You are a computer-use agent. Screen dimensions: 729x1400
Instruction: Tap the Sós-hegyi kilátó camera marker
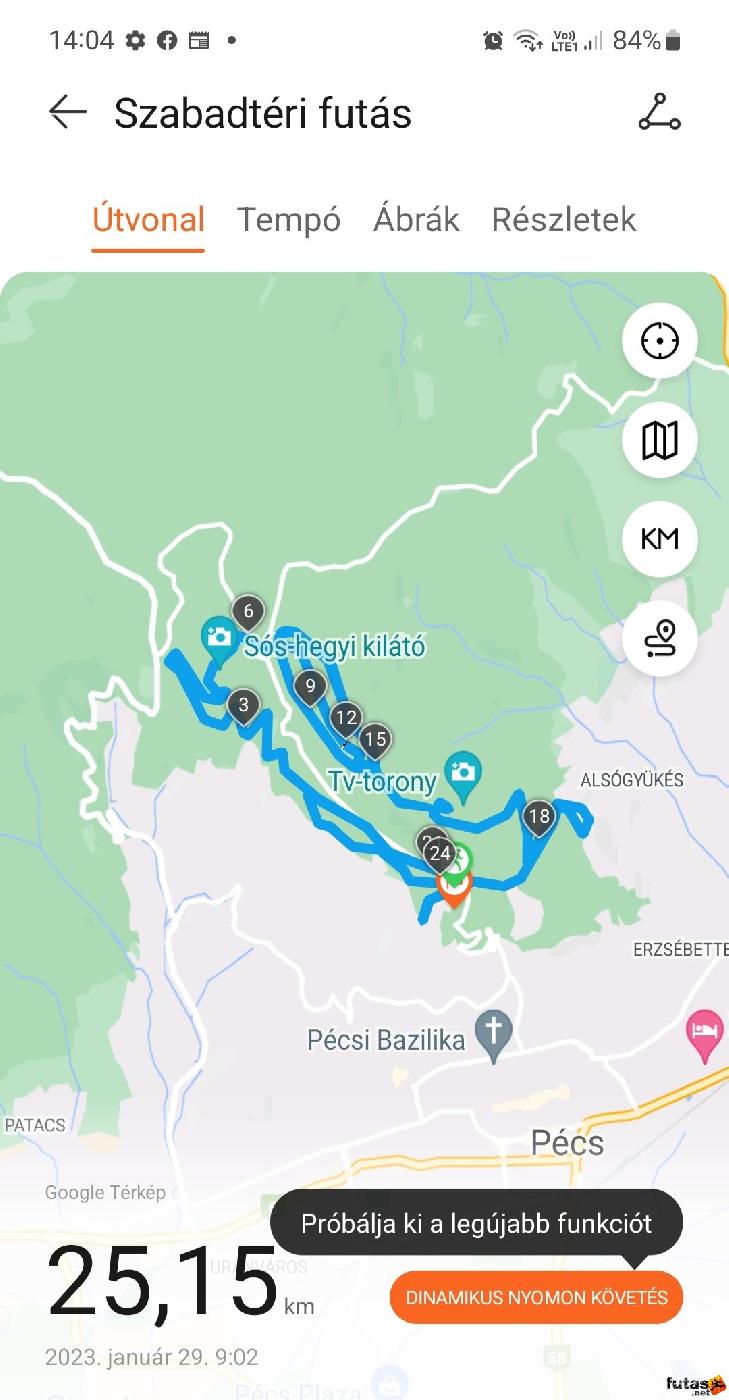click(218, 637)
